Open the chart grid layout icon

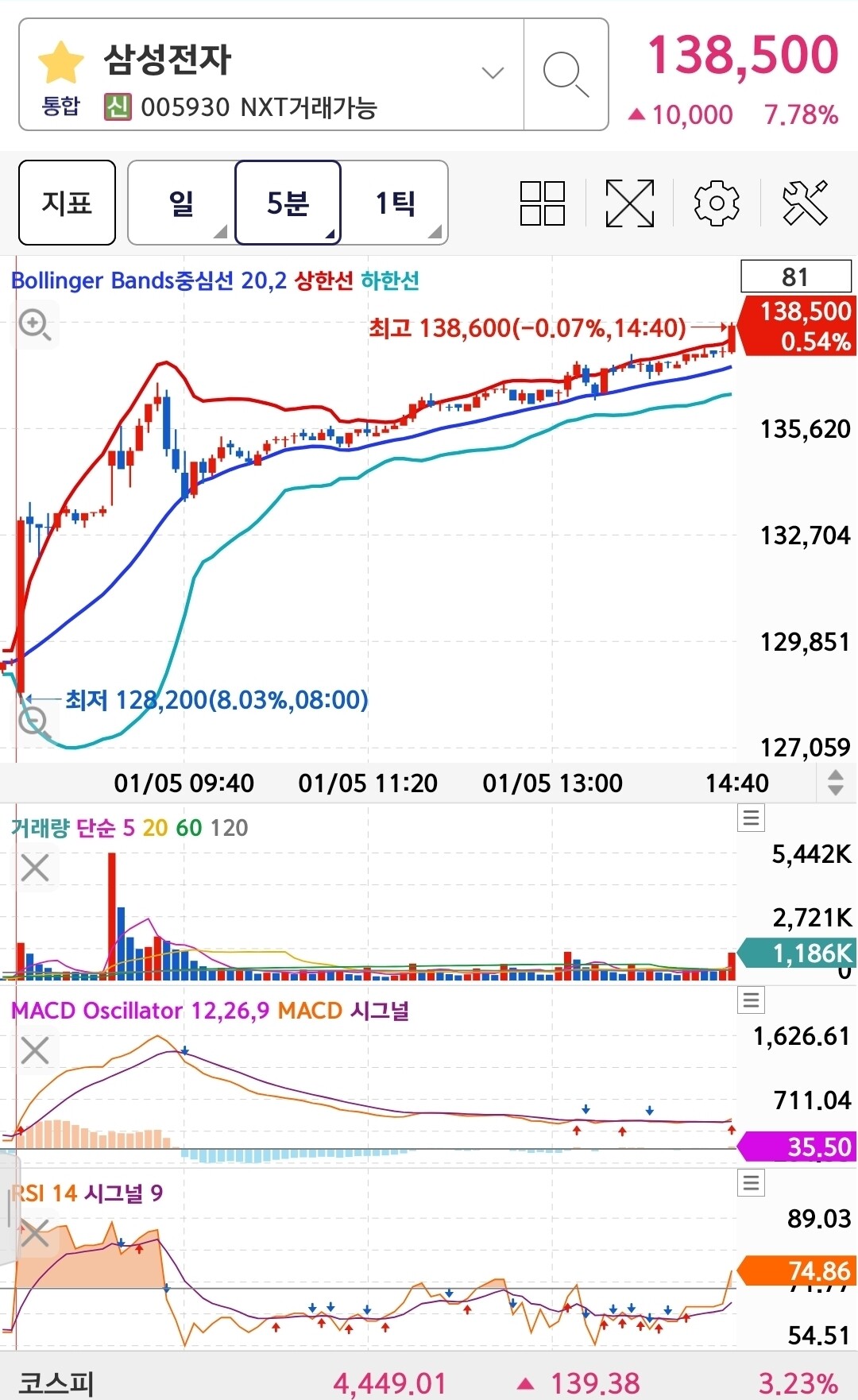pyautogui.click(x=543, y=203)
